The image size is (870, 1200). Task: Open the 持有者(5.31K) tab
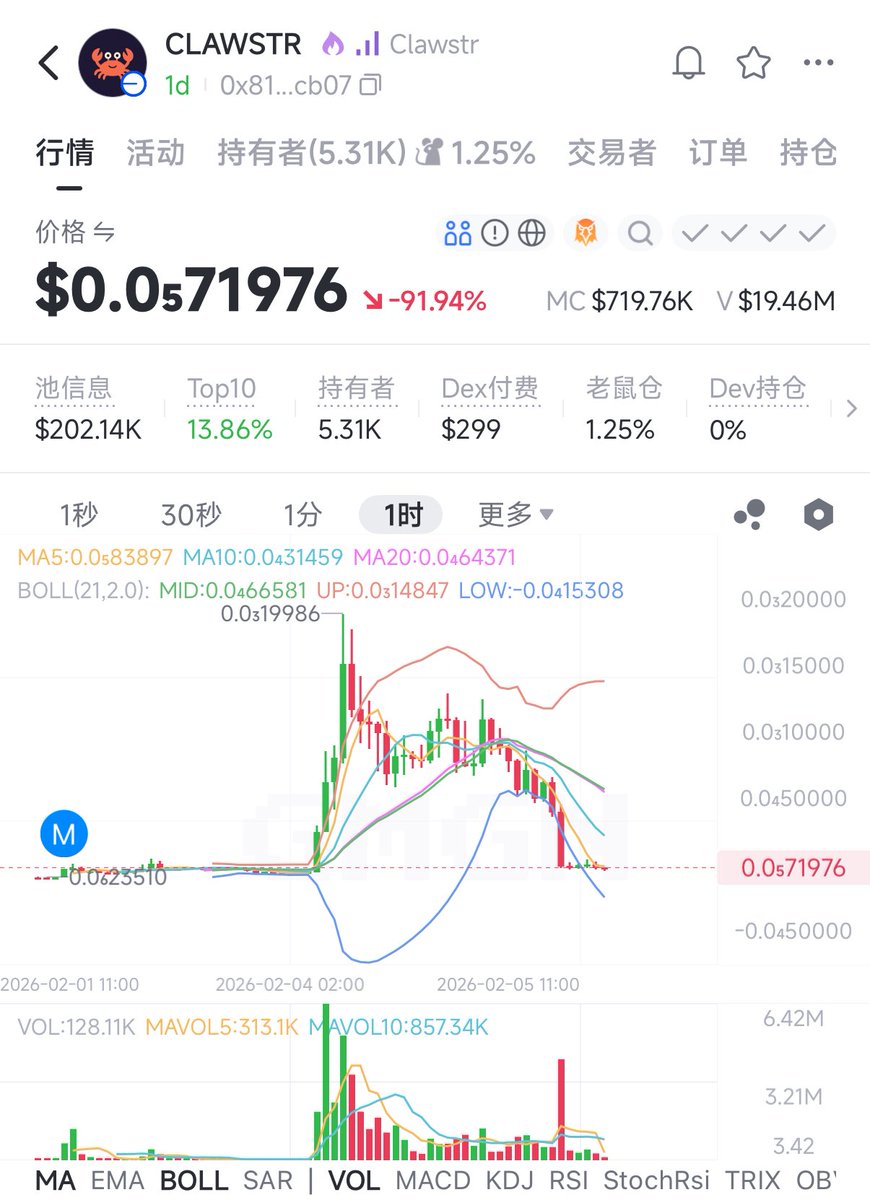(x=311, y=152)
